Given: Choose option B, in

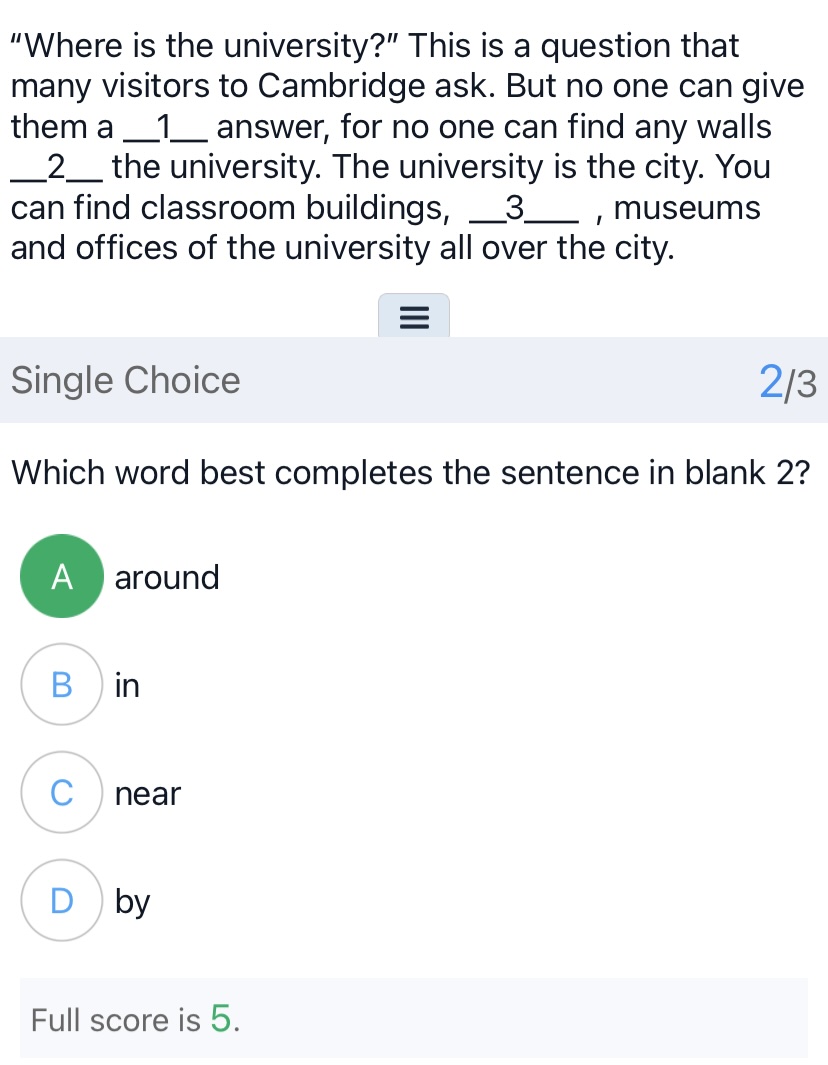Looking at the screenshot, I should coord(62,685).
